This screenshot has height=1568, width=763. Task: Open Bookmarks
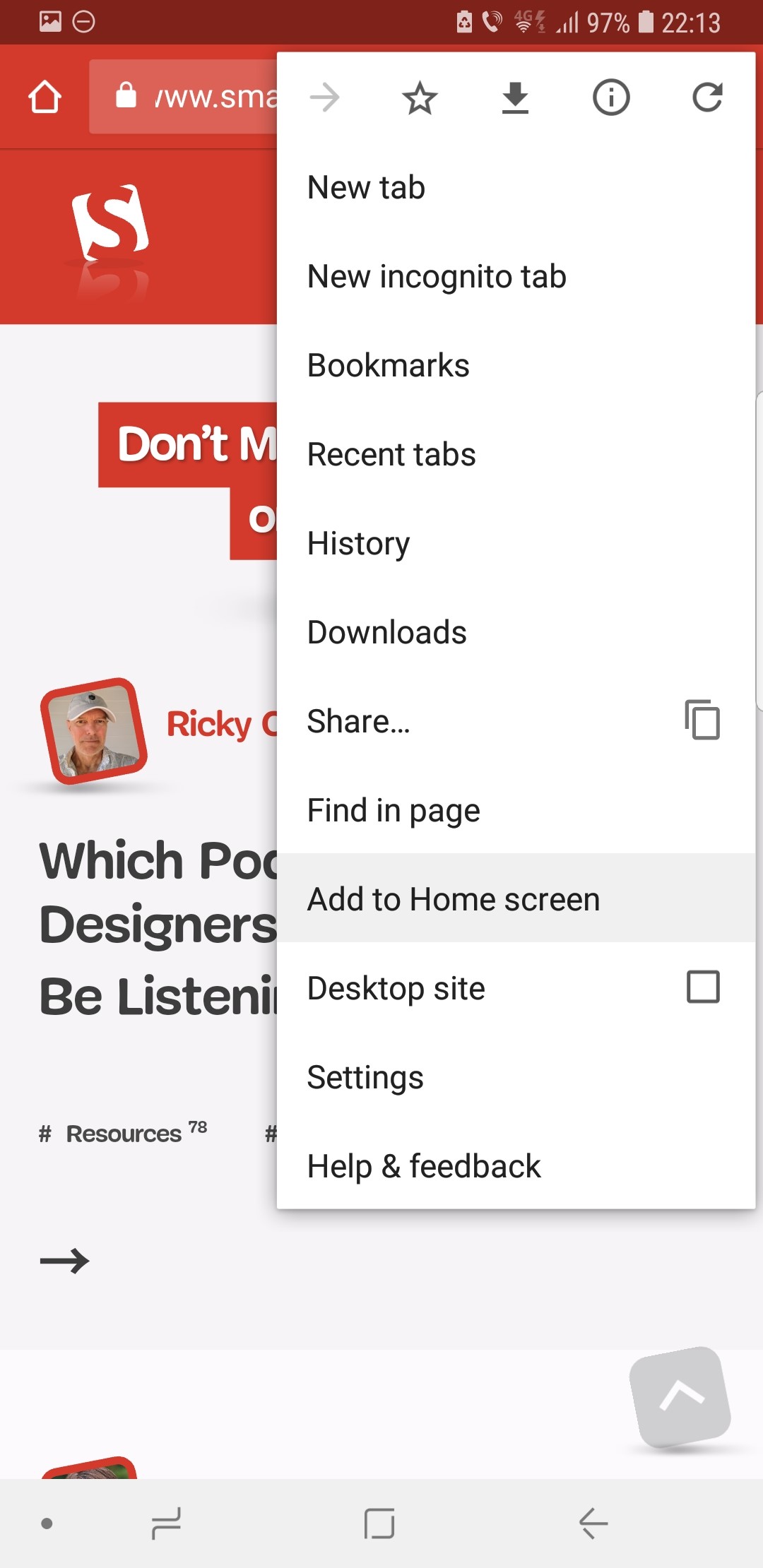pos(388,366)
